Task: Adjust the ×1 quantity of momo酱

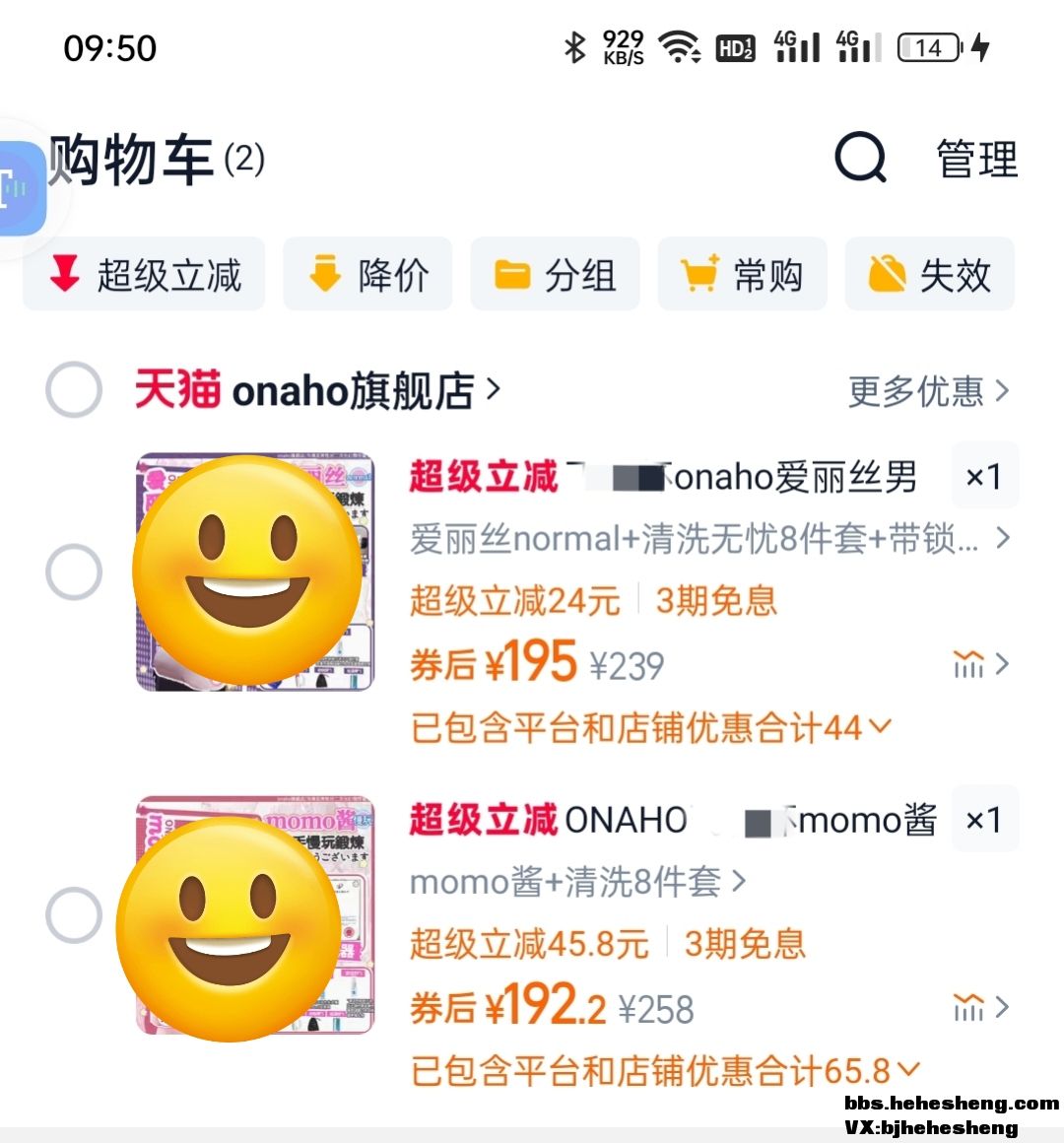Action: (x=983, y=820)
